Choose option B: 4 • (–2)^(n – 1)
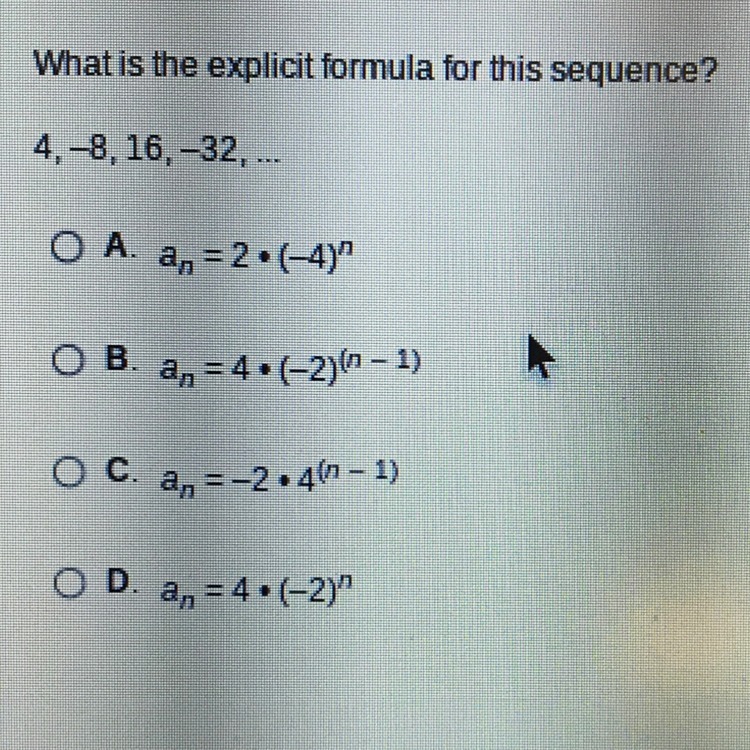Screen dimensions: 750x750 (68, 361)
